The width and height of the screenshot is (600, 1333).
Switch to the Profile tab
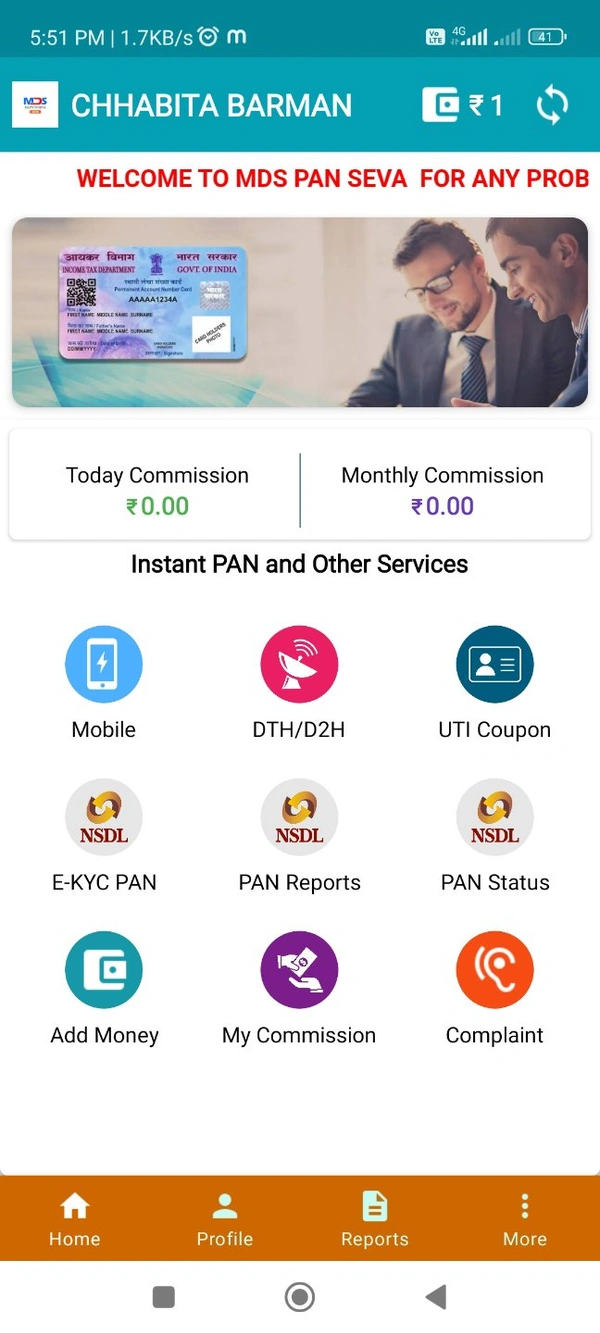pyautogui.click(x=225, y=1219)
